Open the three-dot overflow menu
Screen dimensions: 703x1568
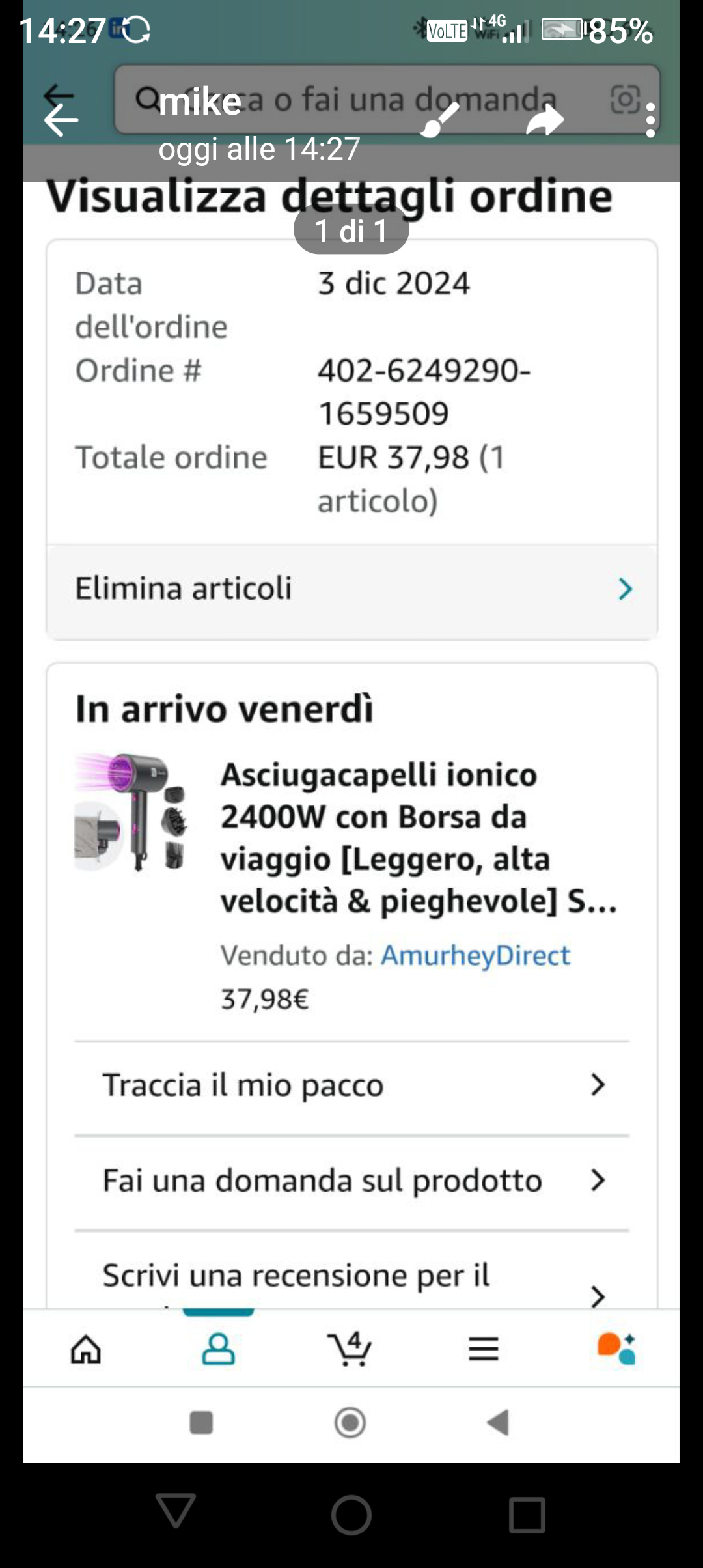650,120
